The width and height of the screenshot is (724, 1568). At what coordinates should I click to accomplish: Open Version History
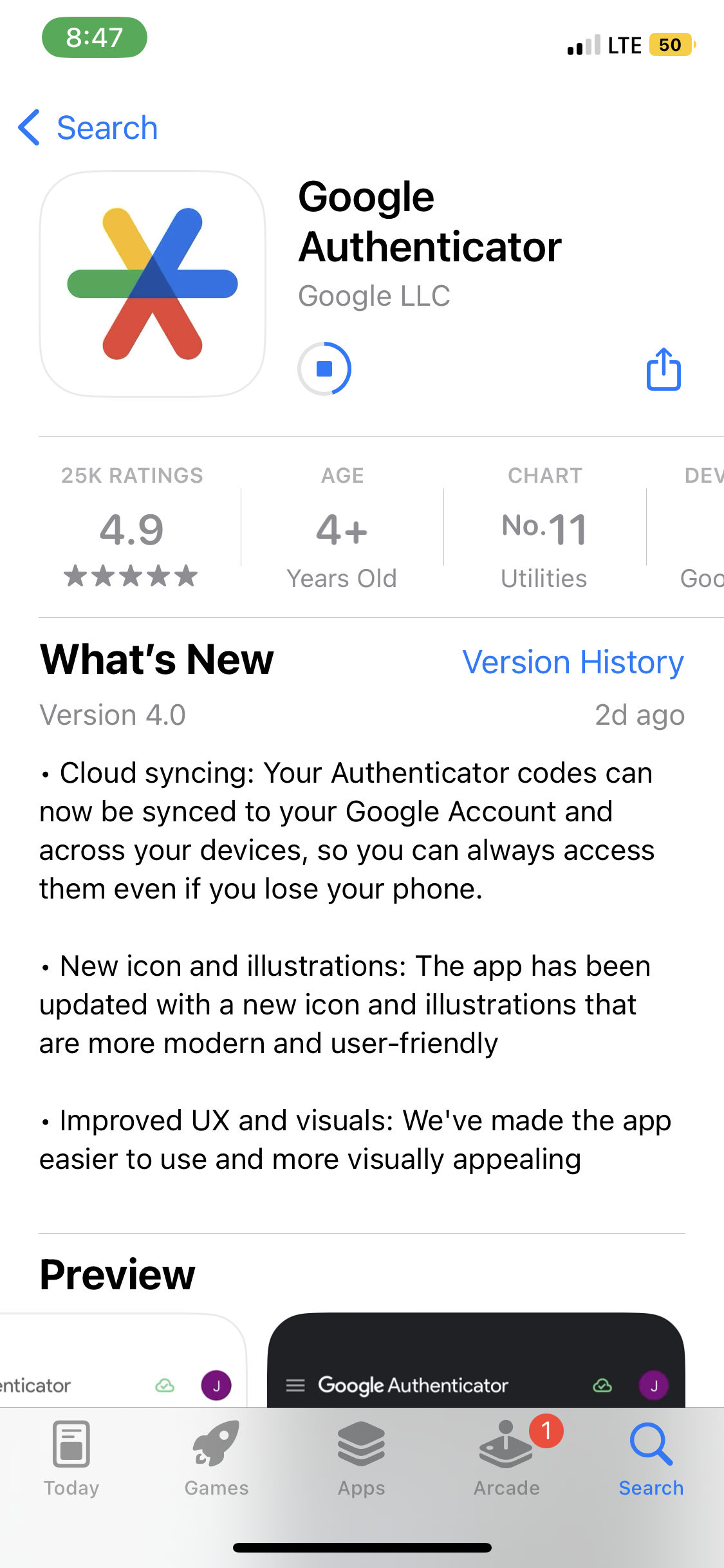tap(573, 662)
